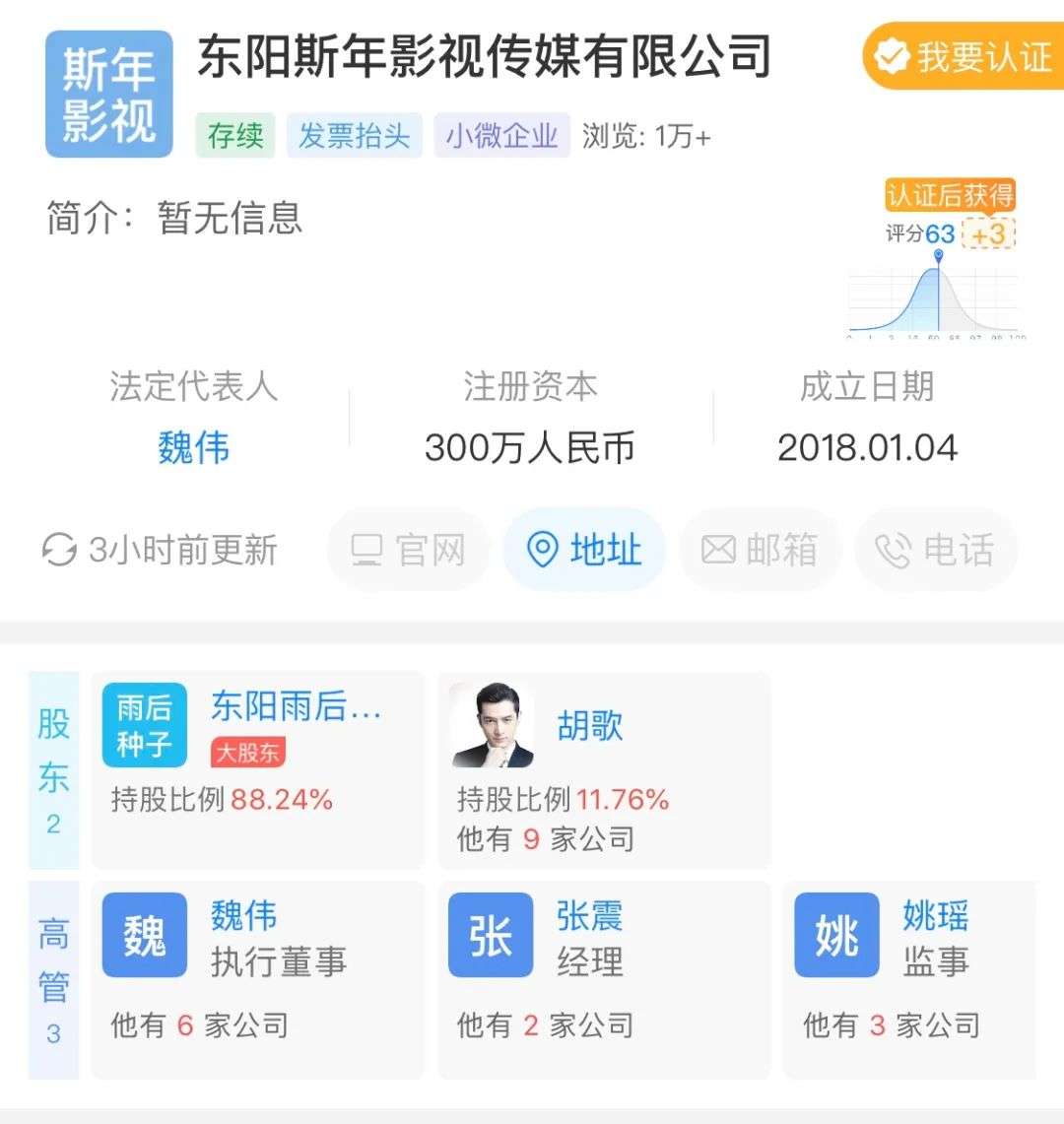The height and width of the screenshot is (1124, 1064).
Task: Tap the 我要认证 button
Action: tap(964, 57)
